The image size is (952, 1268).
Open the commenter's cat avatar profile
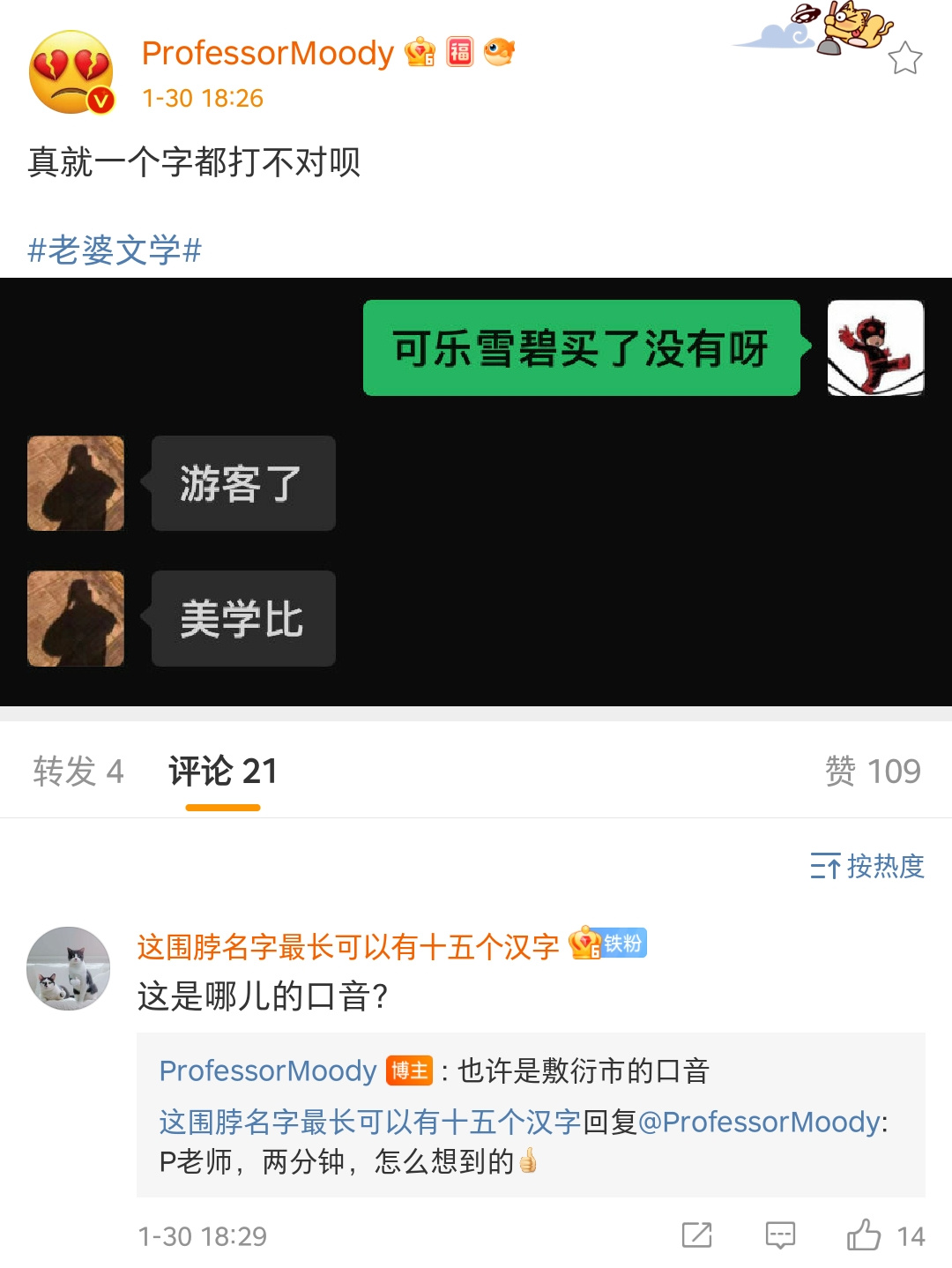click(69, 967)
